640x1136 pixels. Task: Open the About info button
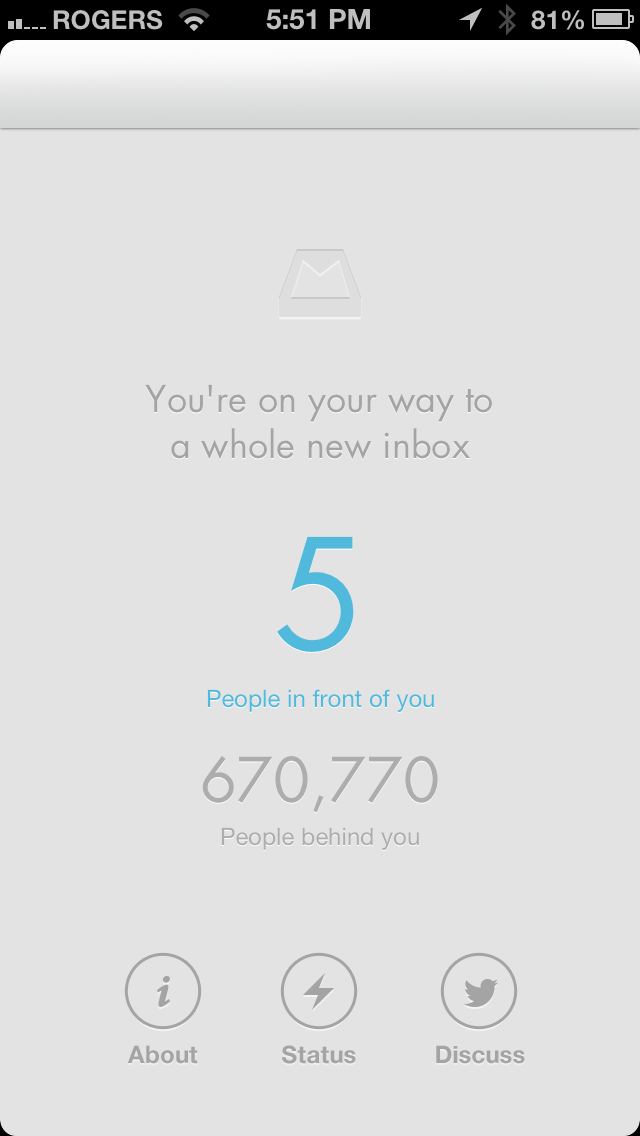click(x=163, y=991)
